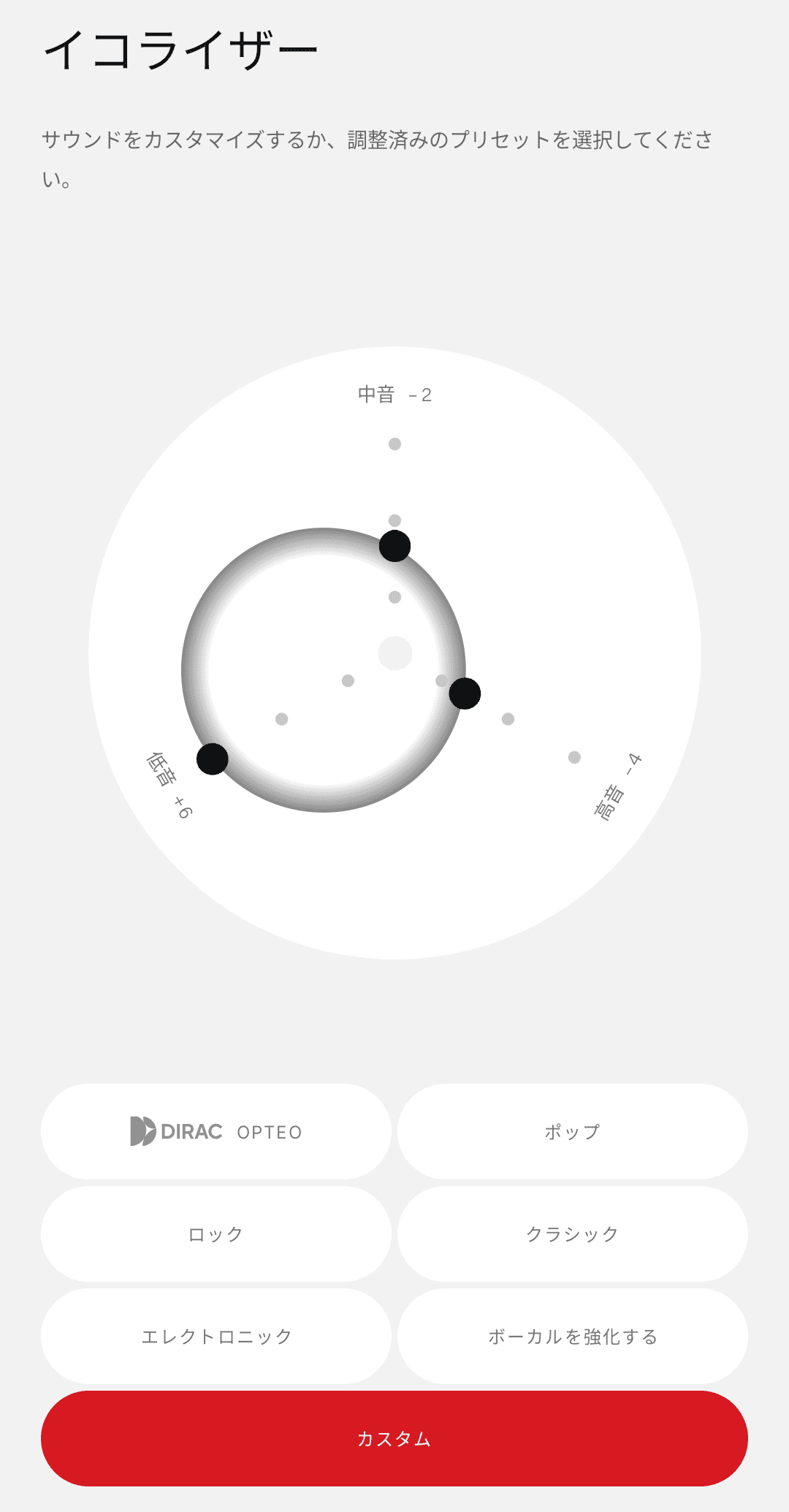
Task: Tap the red カスタム button
Action: click(394, 1438)
